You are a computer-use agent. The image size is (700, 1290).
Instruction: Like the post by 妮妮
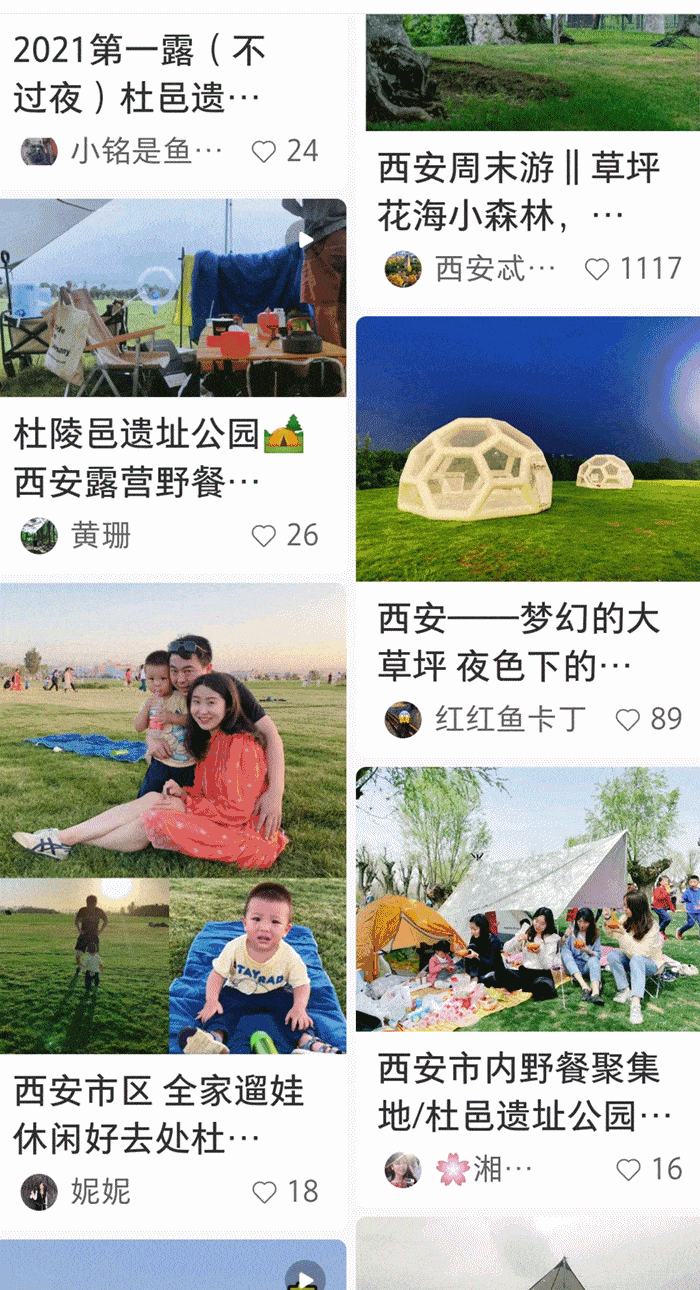(264, 1192)
